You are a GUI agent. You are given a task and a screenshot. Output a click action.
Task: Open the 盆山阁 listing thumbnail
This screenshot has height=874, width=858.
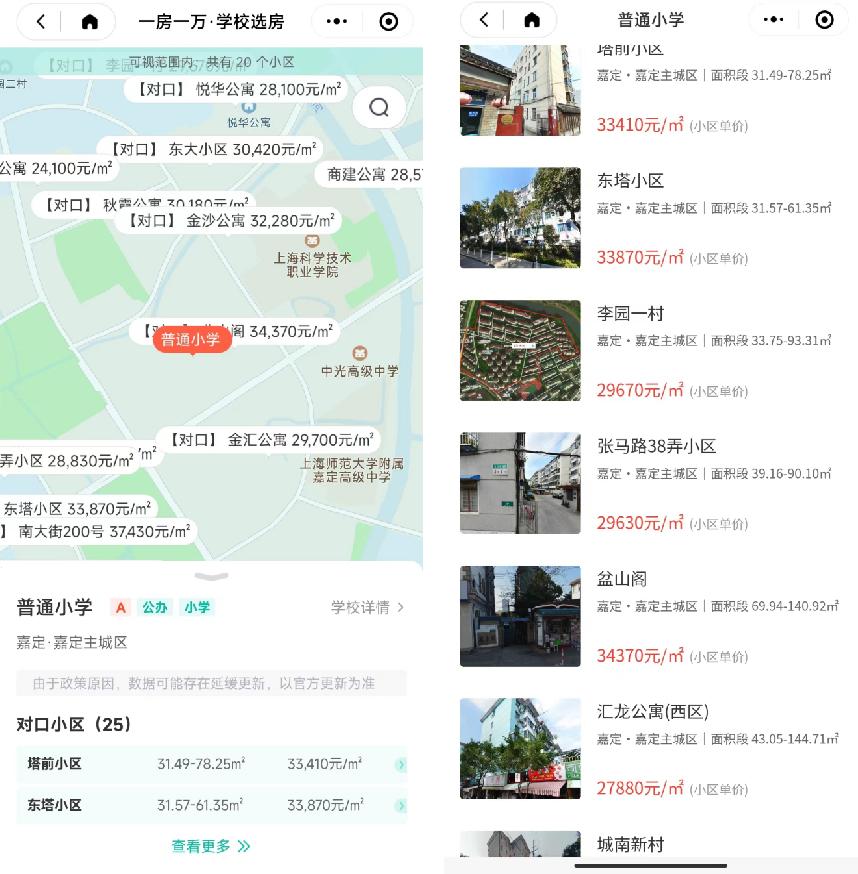tap(520, 615)
